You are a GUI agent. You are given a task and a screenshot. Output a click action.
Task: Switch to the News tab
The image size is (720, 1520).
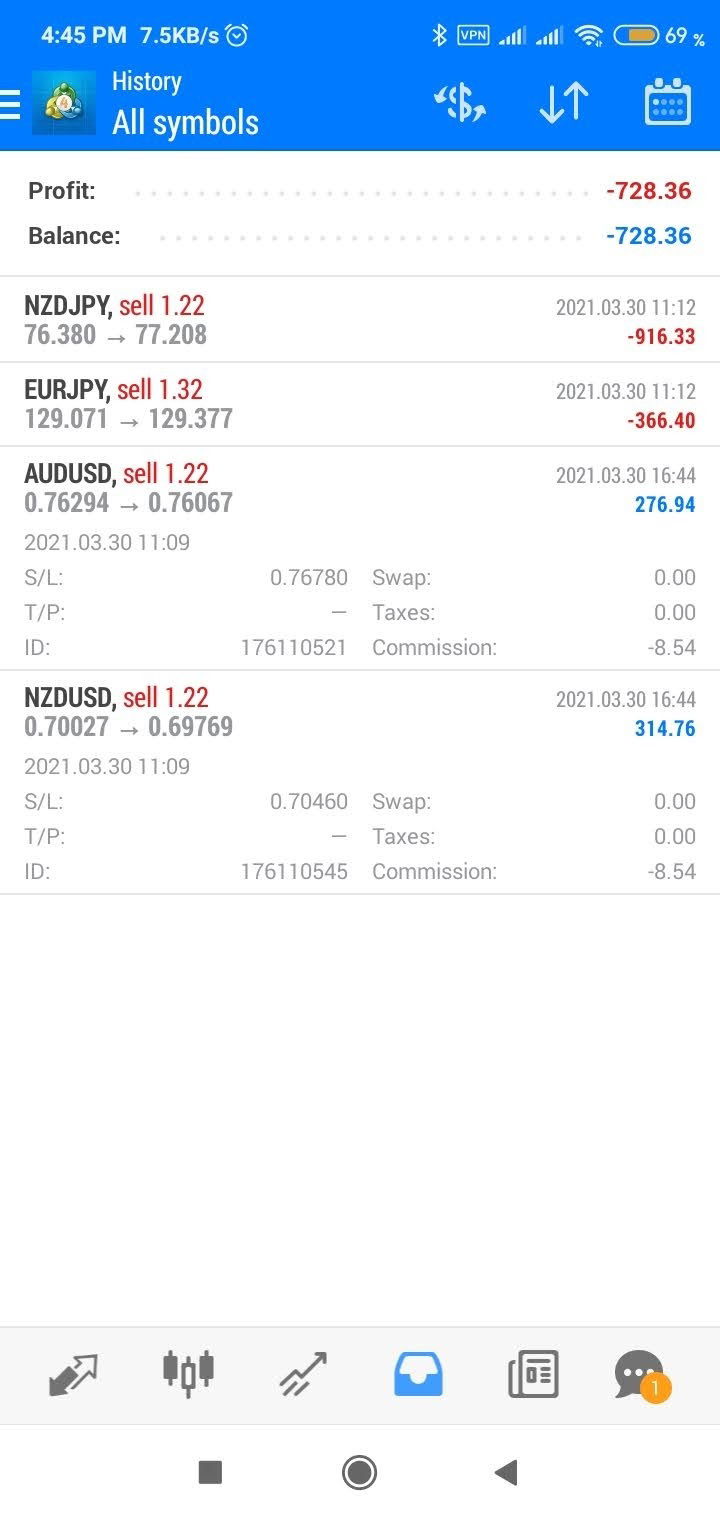(533, 1375)
